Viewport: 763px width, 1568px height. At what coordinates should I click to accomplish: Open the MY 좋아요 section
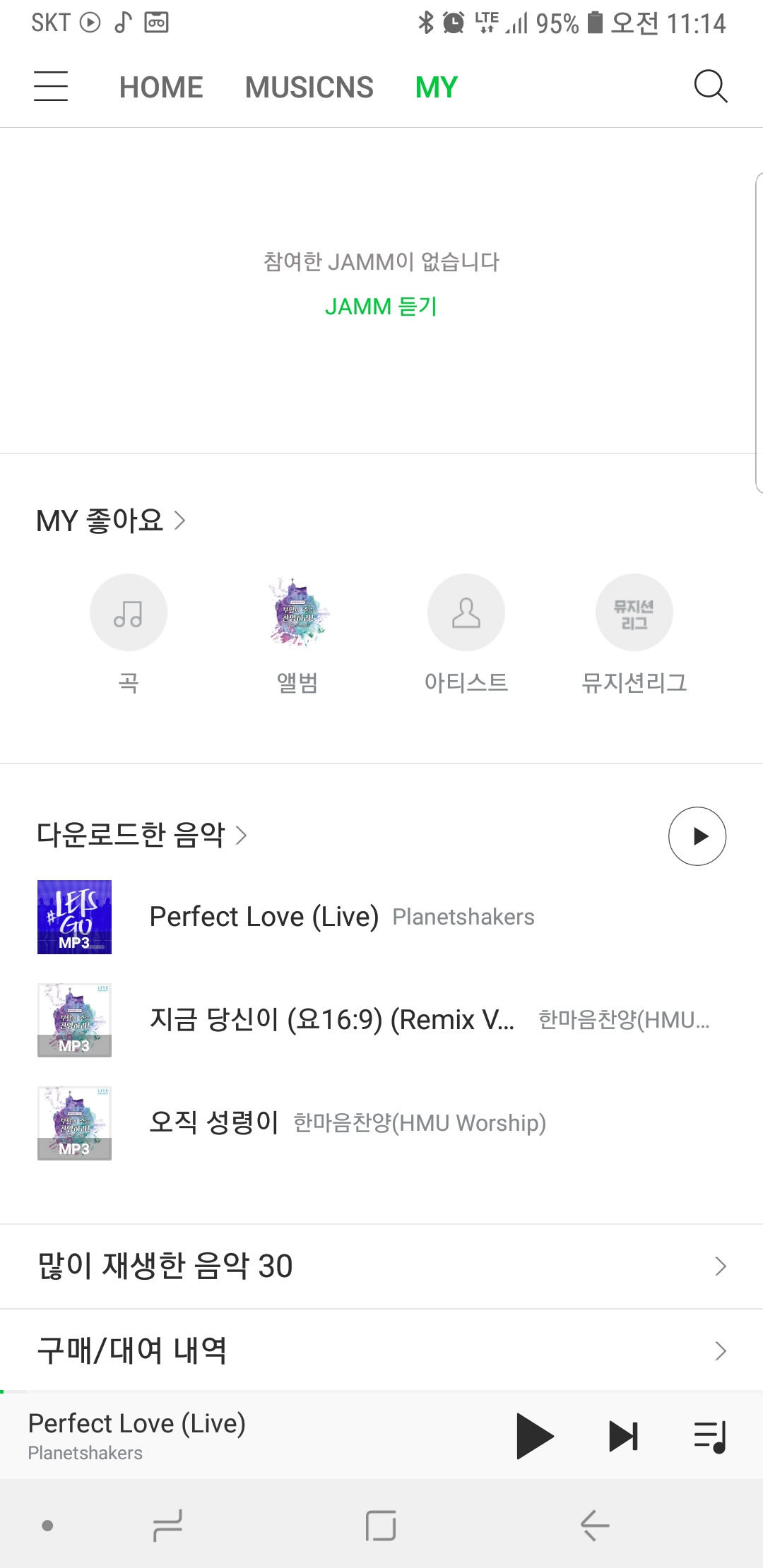[111, 521]
